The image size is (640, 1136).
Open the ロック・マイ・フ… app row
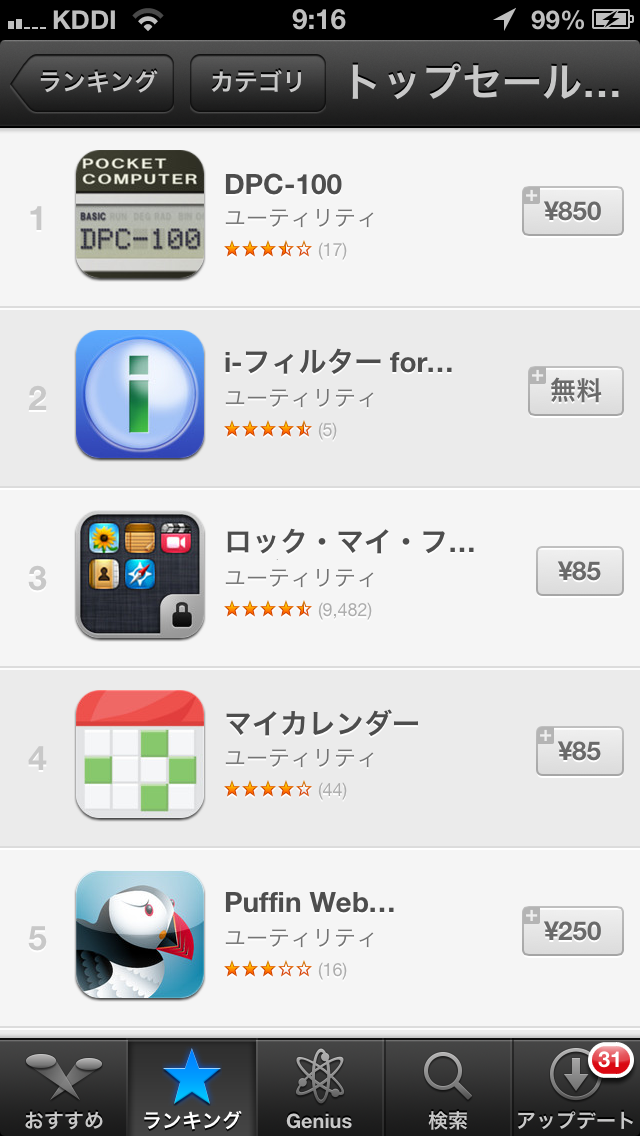(320, 577)
